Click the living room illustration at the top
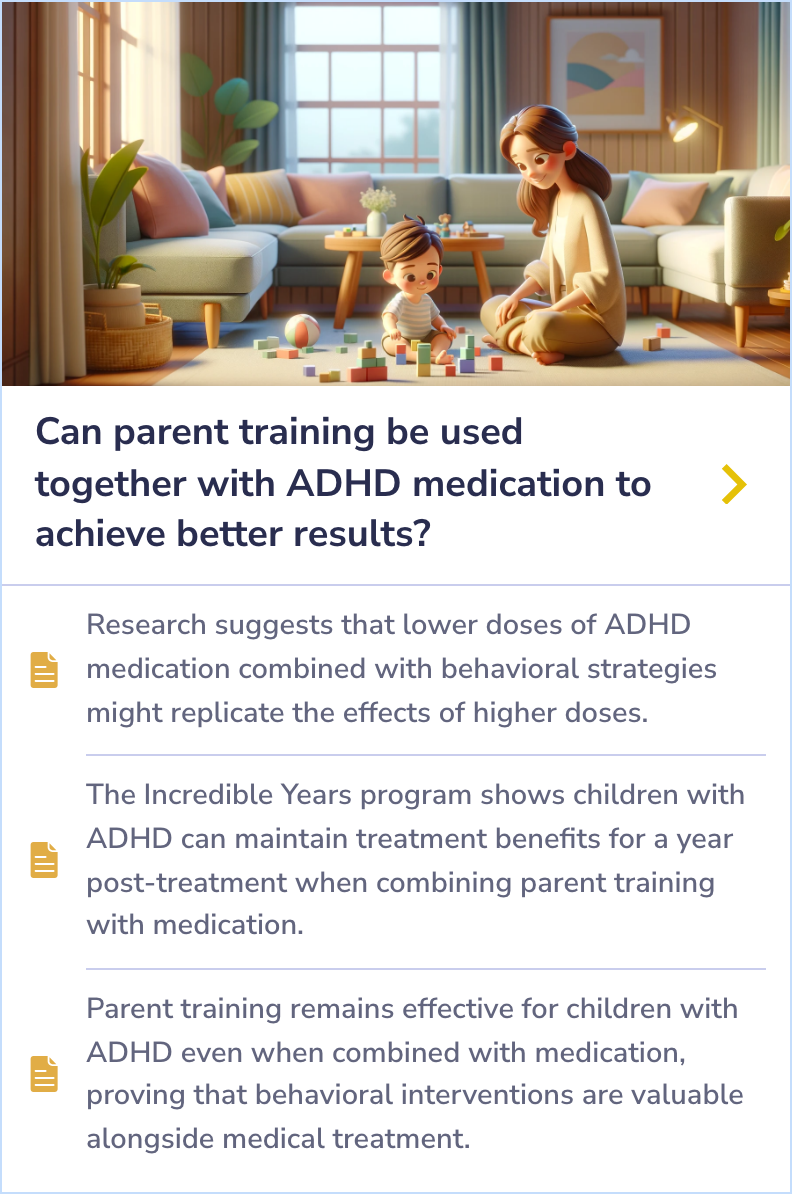 396,194
